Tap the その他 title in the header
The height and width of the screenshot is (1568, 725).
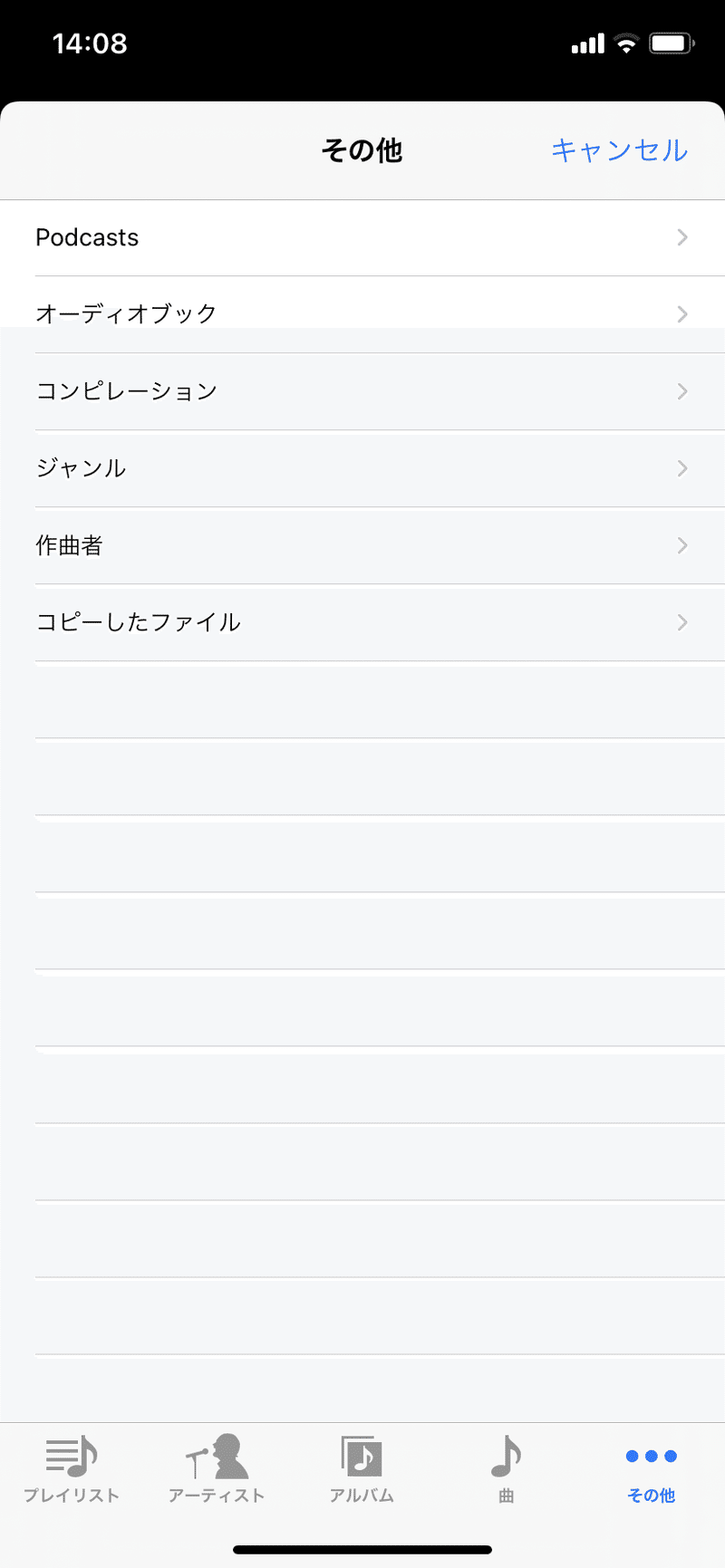pyautogui.click(x=361, y=151)
